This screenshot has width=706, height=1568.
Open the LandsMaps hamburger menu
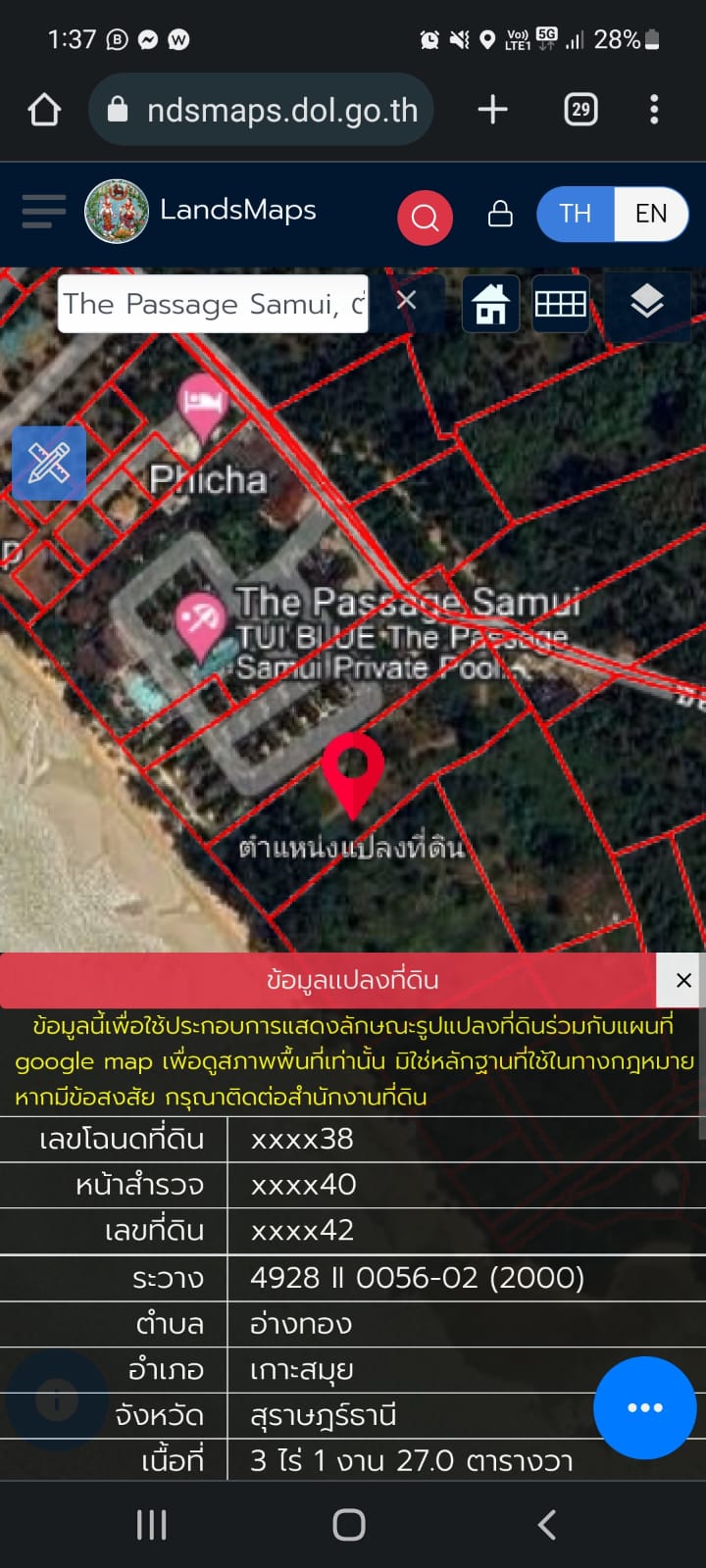[43, 211]
